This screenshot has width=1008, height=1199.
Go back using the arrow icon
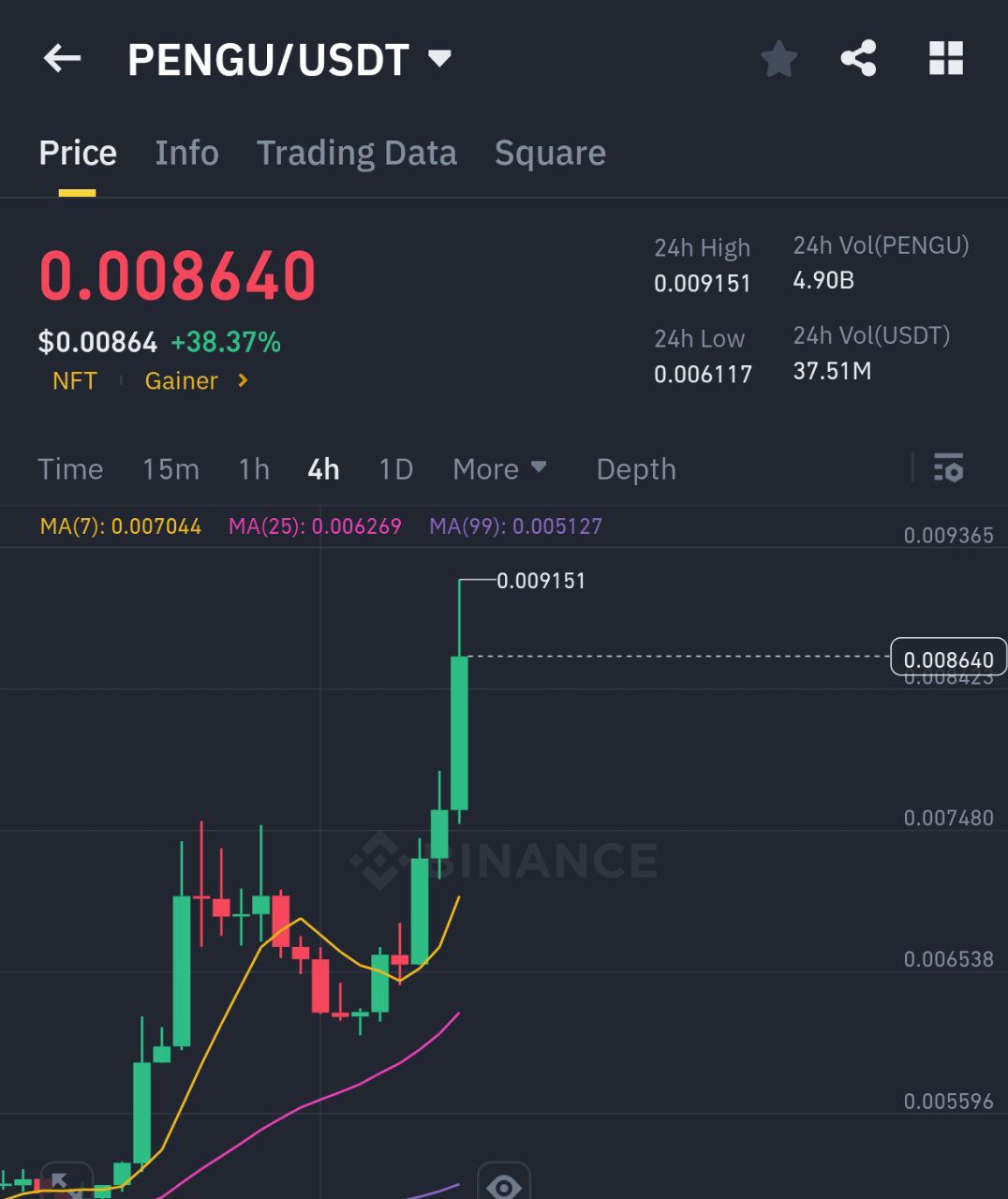[62, 59]
